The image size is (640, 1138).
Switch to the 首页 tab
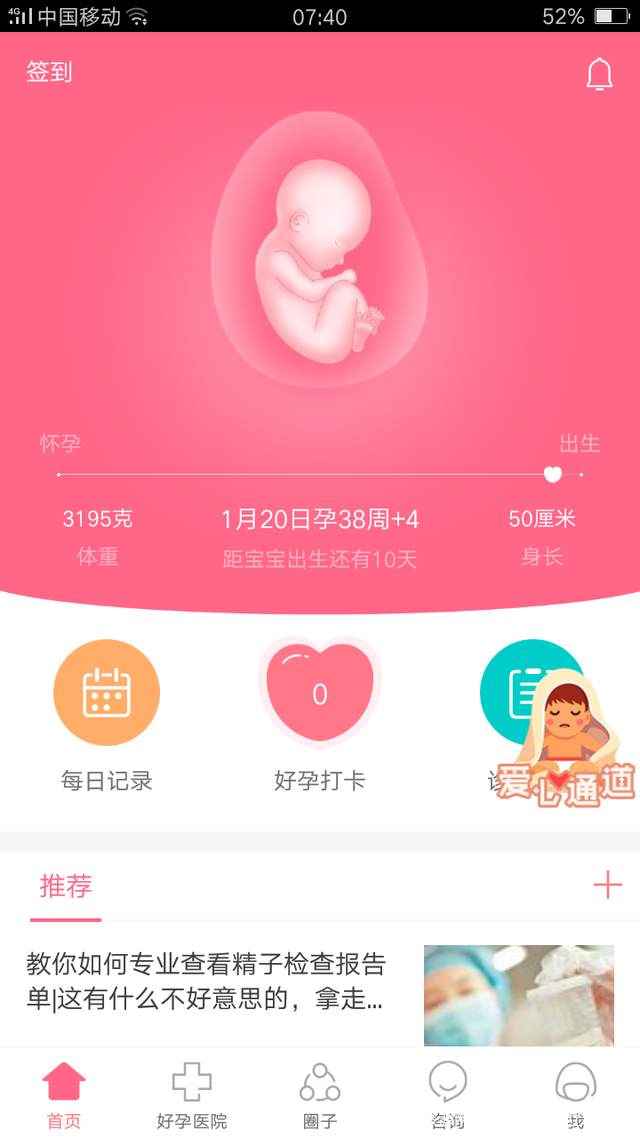(64, 1096)
